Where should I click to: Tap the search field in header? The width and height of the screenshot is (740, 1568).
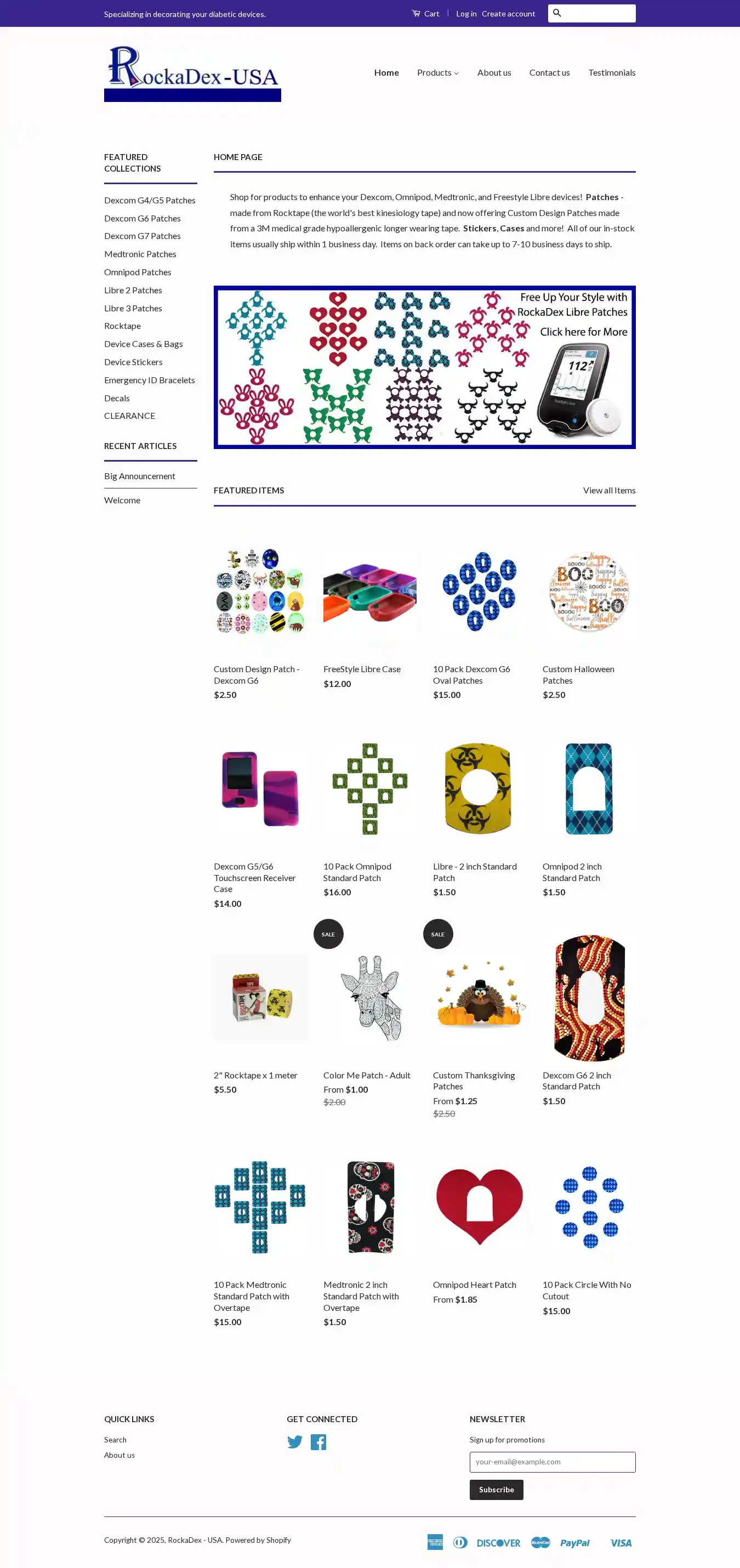coord(600,13)
